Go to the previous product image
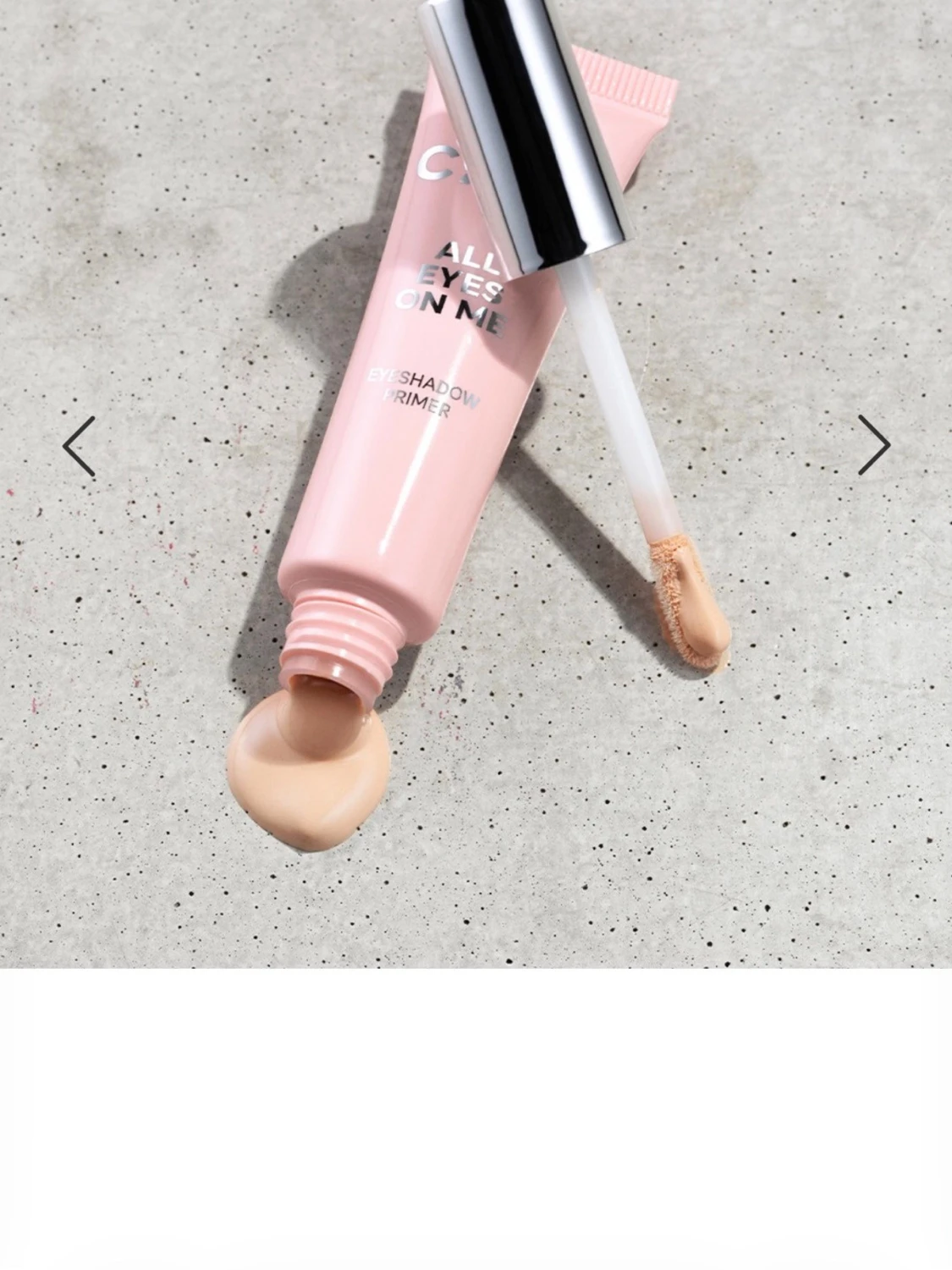The width and height of the screenshot is (952, 1270). point(79,446)
